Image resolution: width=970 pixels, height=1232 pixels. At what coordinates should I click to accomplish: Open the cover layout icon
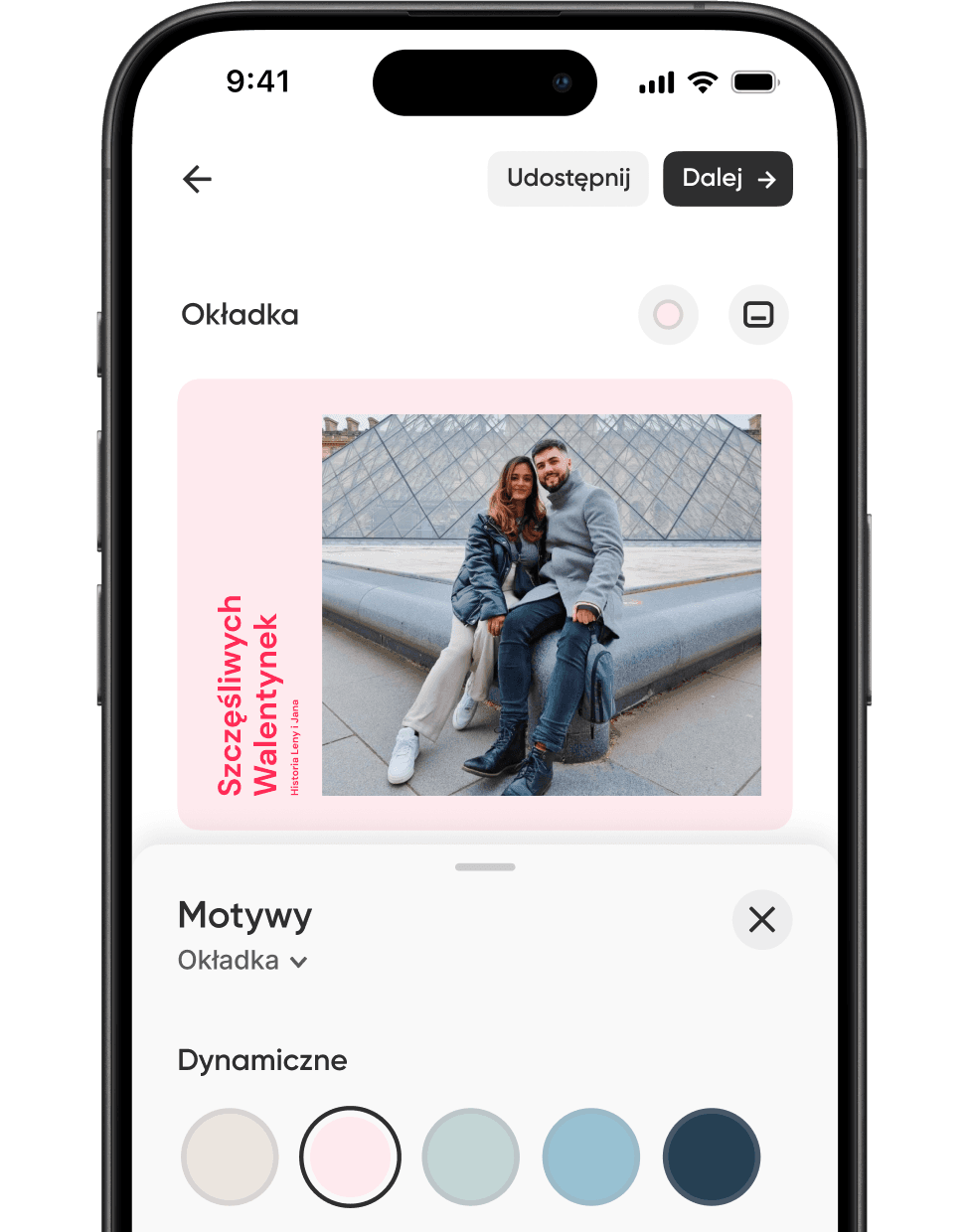pyautogui.click(x=758, y=315)
